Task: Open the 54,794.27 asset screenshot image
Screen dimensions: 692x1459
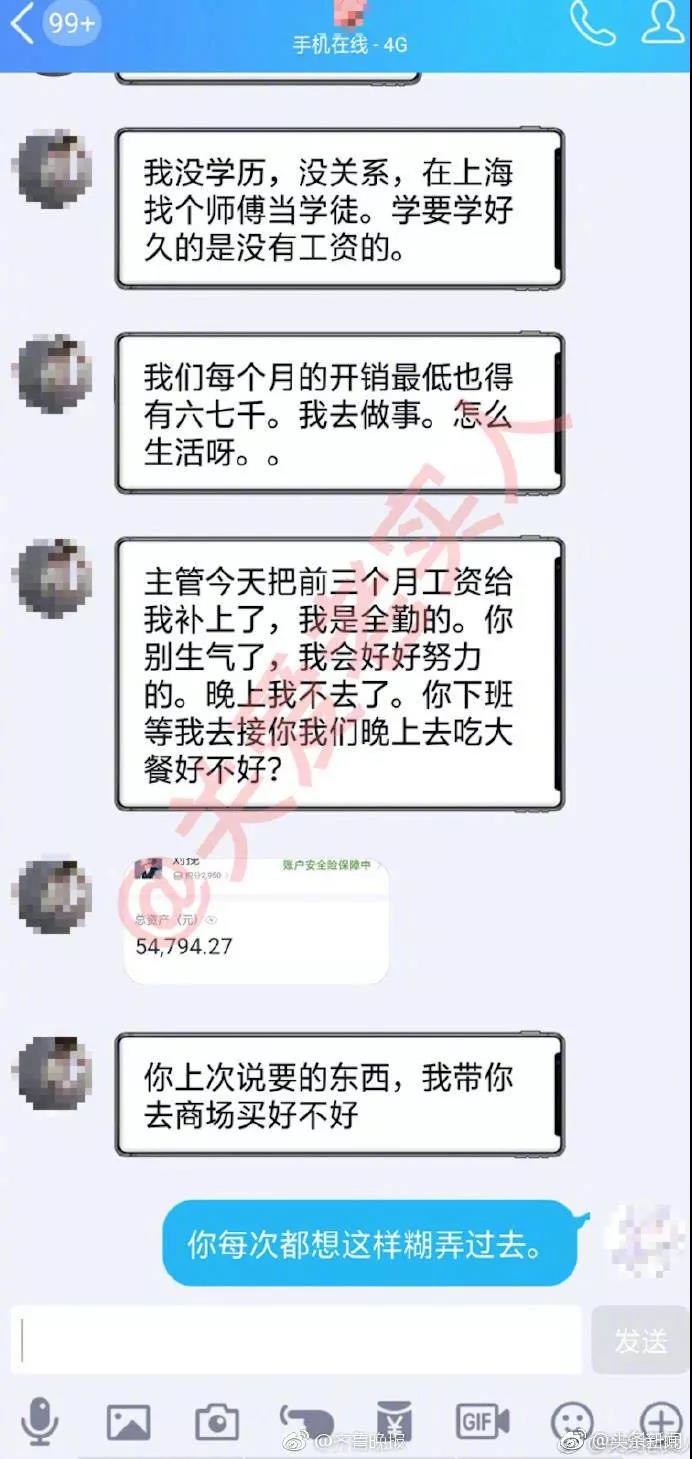Action: click(255, 920)
